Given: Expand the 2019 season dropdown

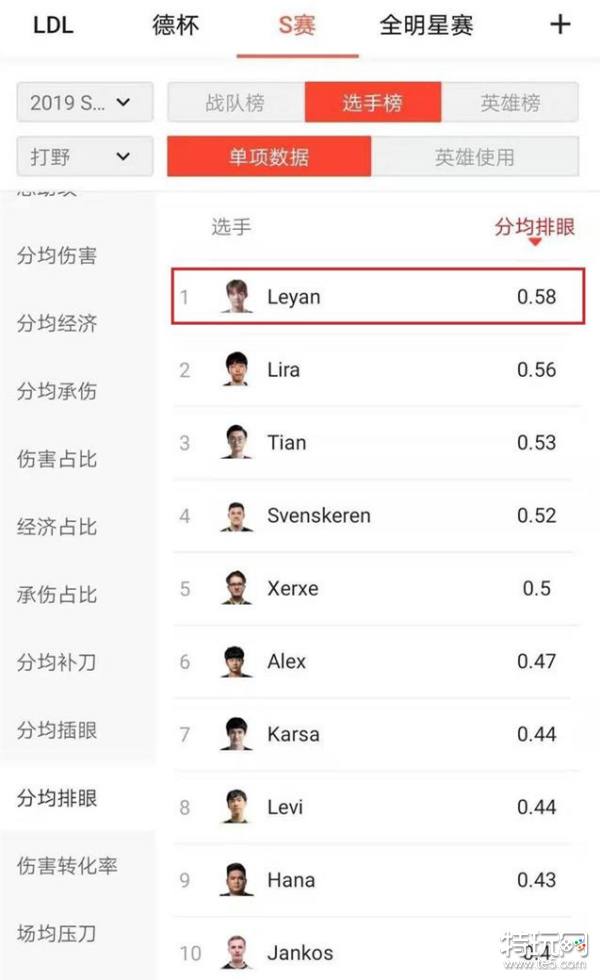Looking at the screenshot, I should click(84, 102).
